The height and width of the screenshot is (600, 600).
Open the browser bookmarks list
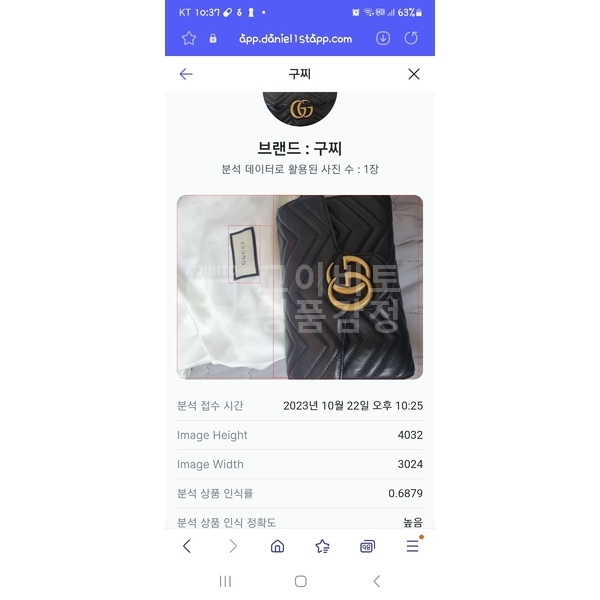tap(322, 546)
